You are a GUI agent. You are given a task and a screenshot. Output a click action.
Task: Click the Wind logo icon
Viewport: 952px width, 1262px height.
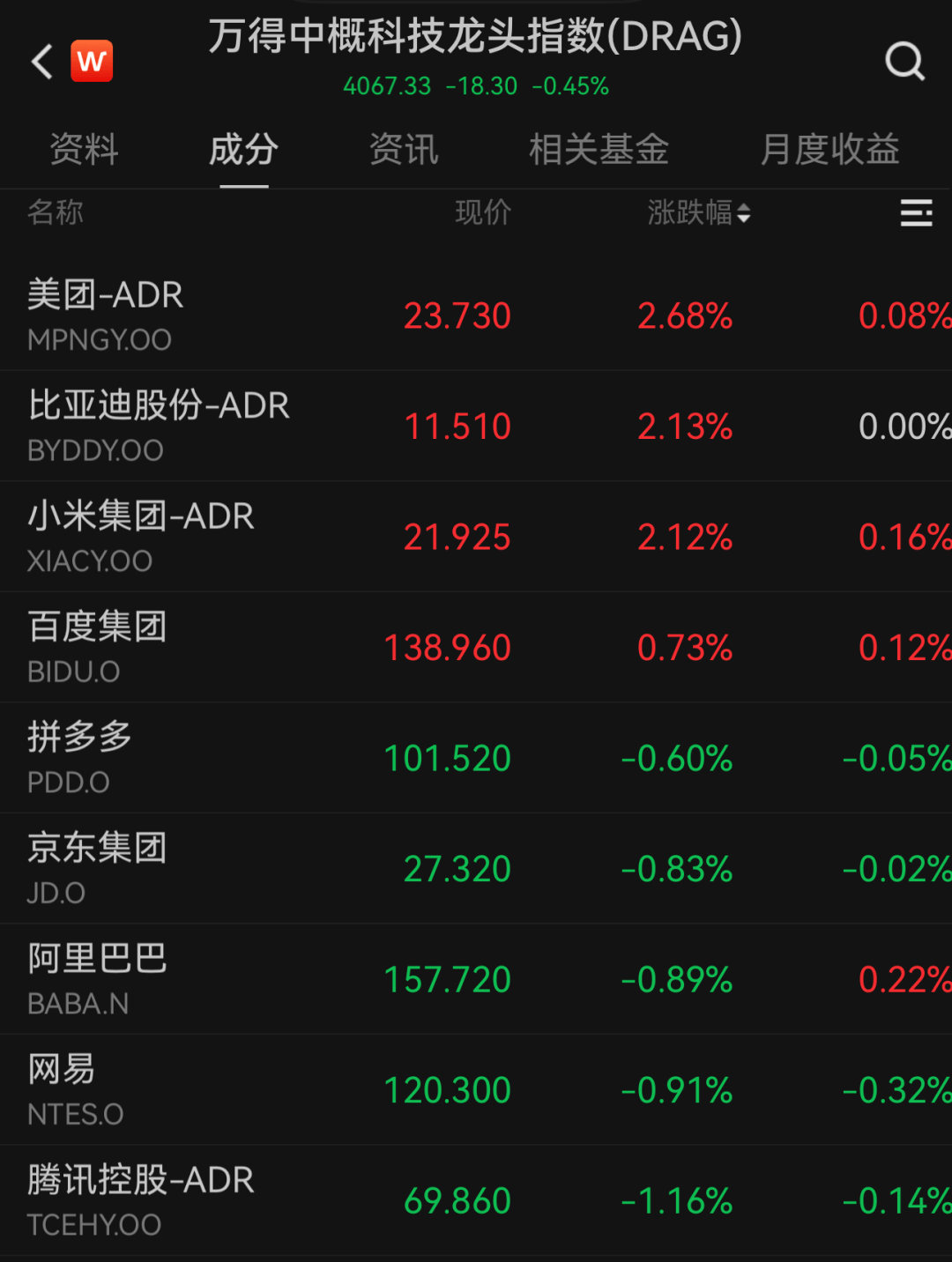(x=92, y=60)
